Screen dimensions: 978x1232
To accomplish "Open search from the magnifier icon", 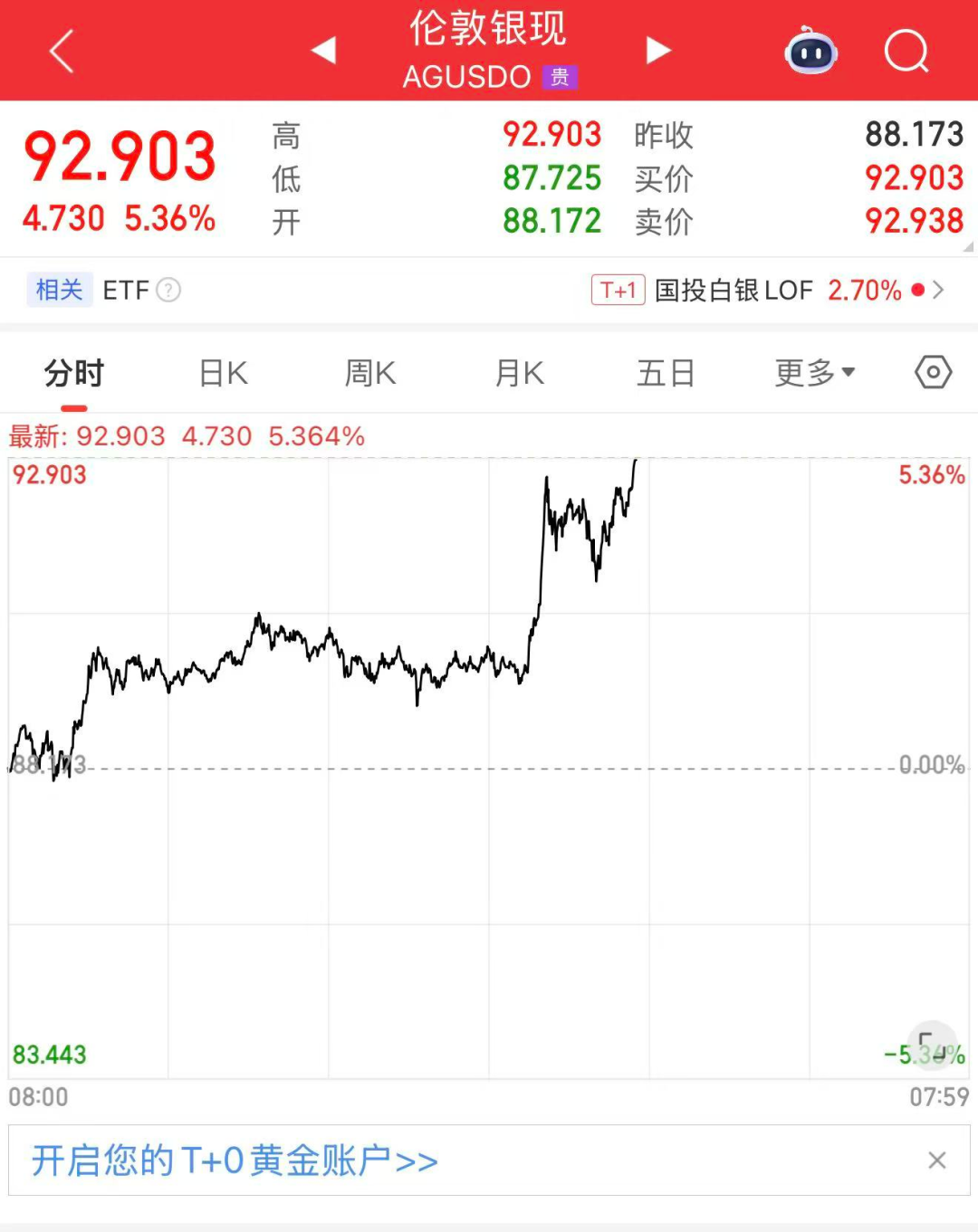I will (906, 51).
